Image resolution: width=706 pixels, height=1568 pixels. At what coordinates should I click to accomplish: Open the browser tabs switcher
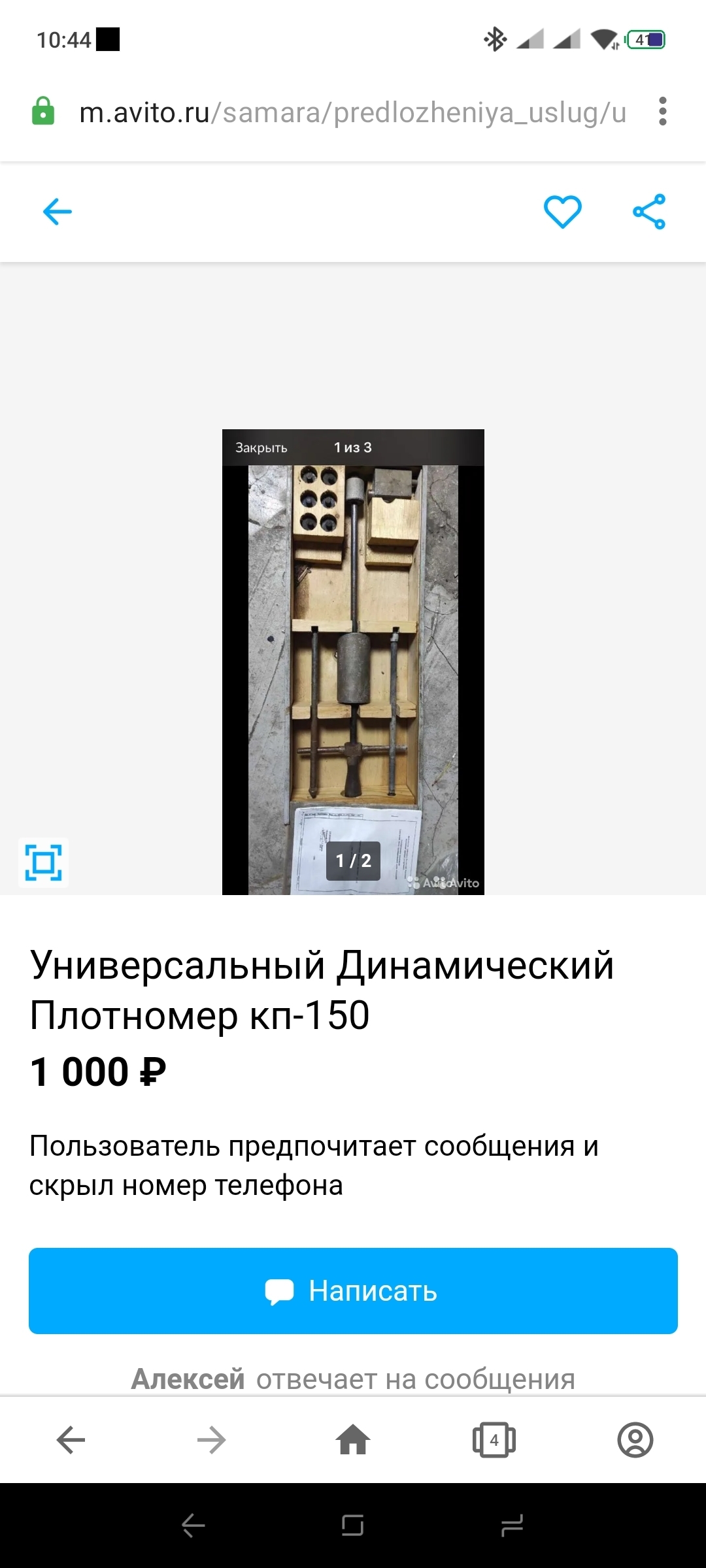494,1440
